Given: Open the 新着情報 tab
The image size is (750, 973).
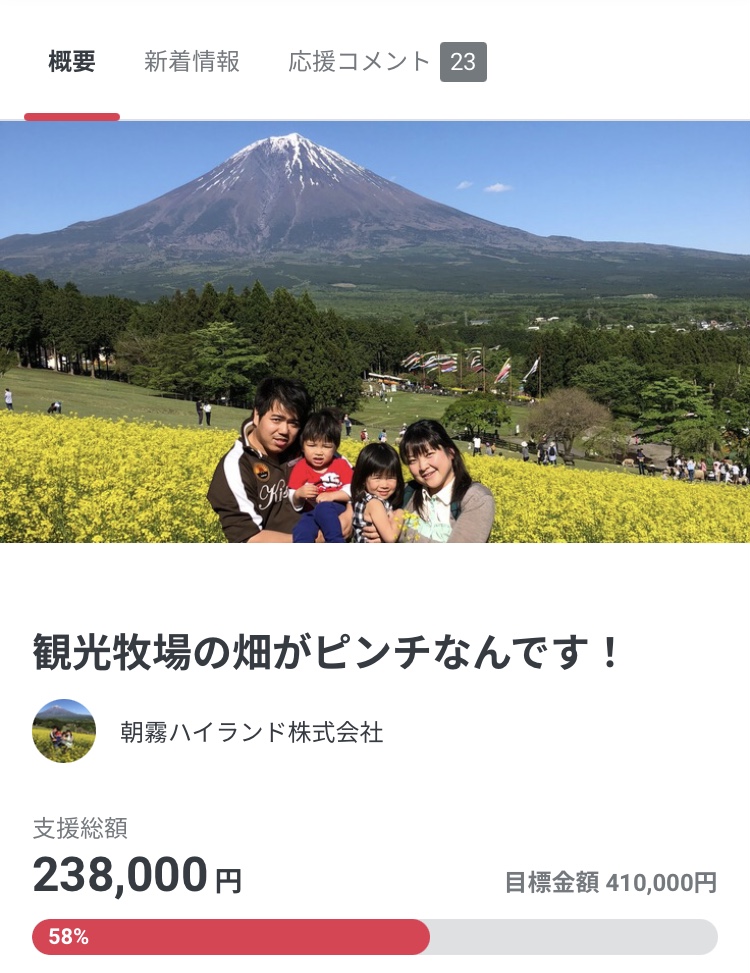Looking at the screenshot, I should click(x=192, y=62).
